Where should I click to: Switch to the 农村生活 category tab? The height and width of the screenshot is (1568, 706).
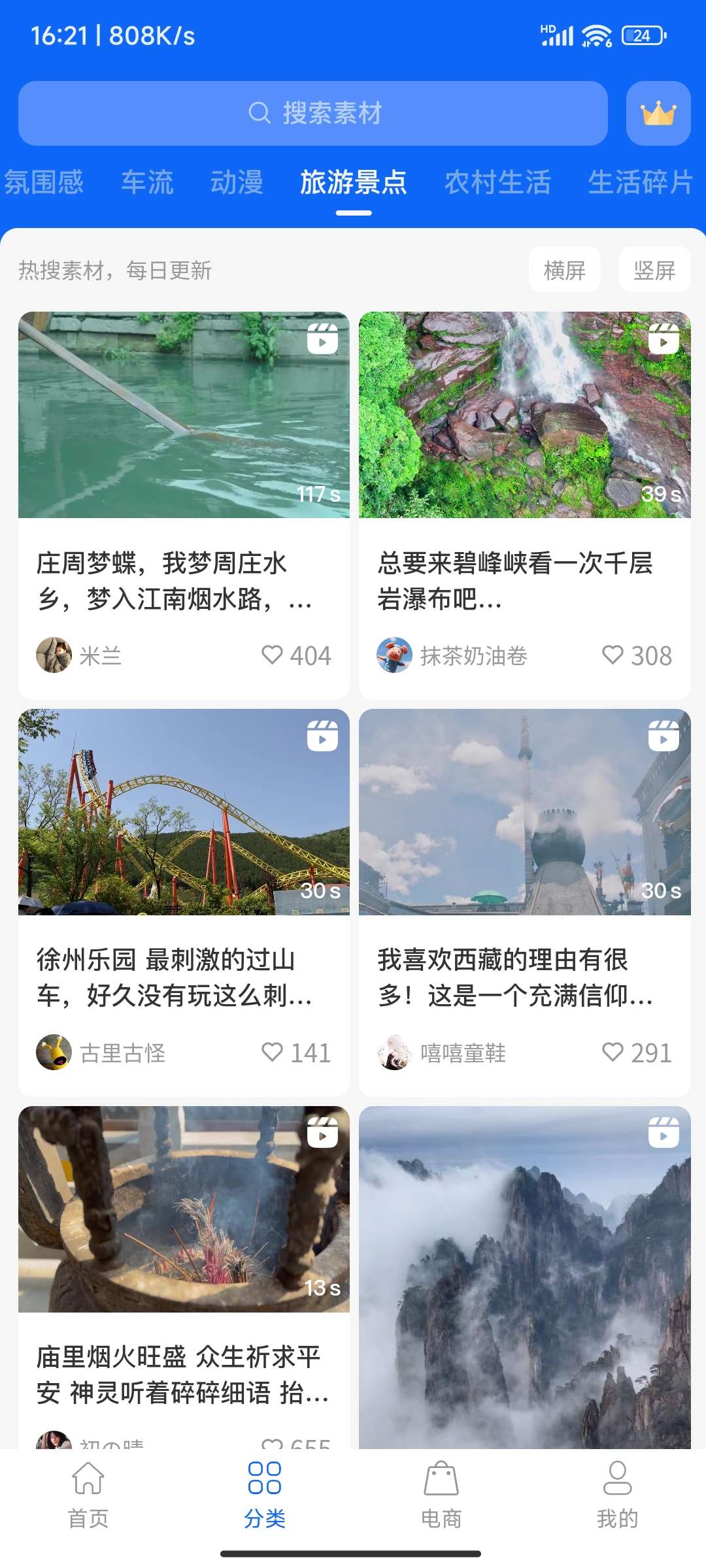497,182
